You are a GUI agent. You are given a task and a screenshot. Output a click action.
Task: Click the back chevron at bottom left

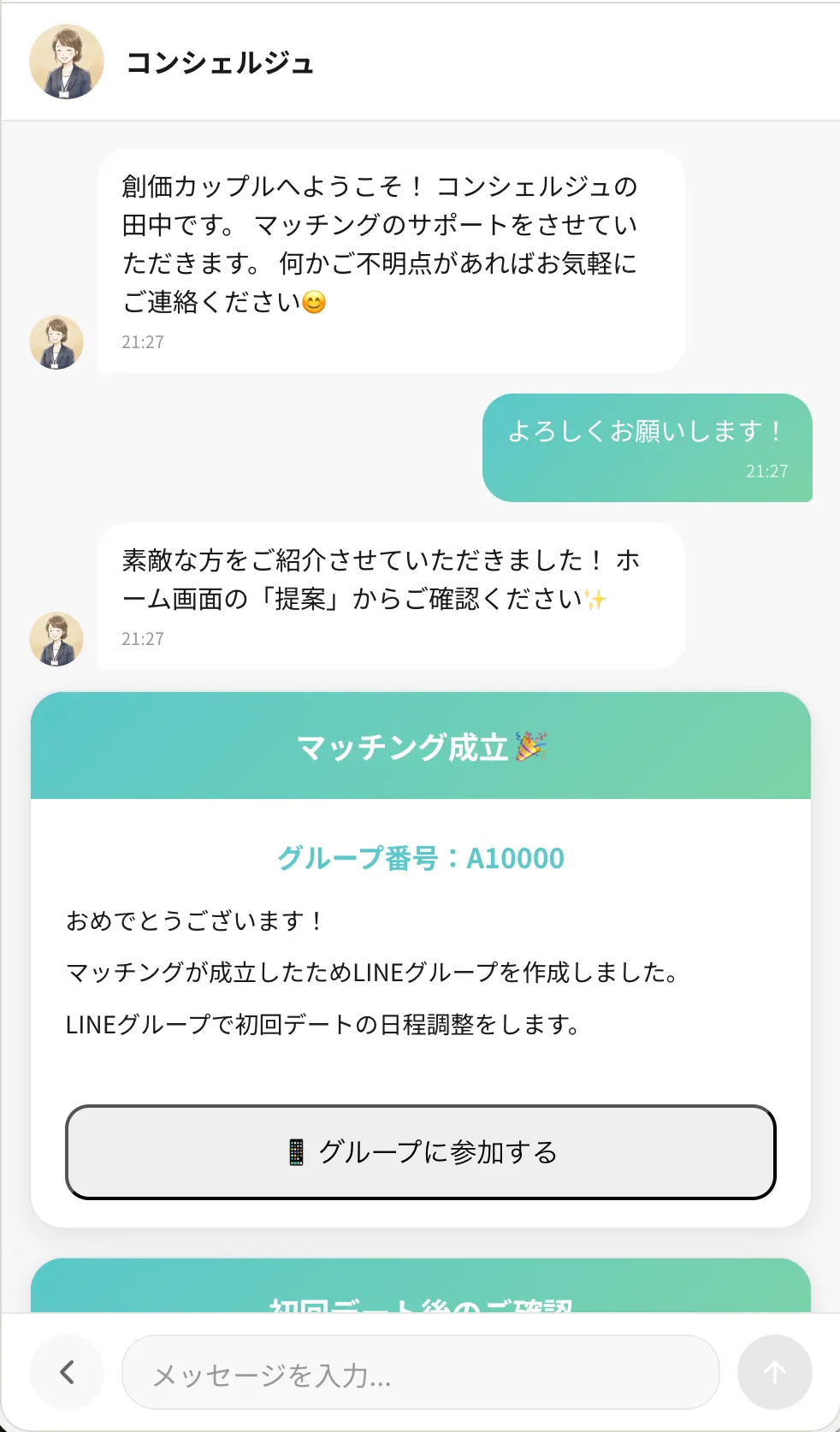[67, 1372]
